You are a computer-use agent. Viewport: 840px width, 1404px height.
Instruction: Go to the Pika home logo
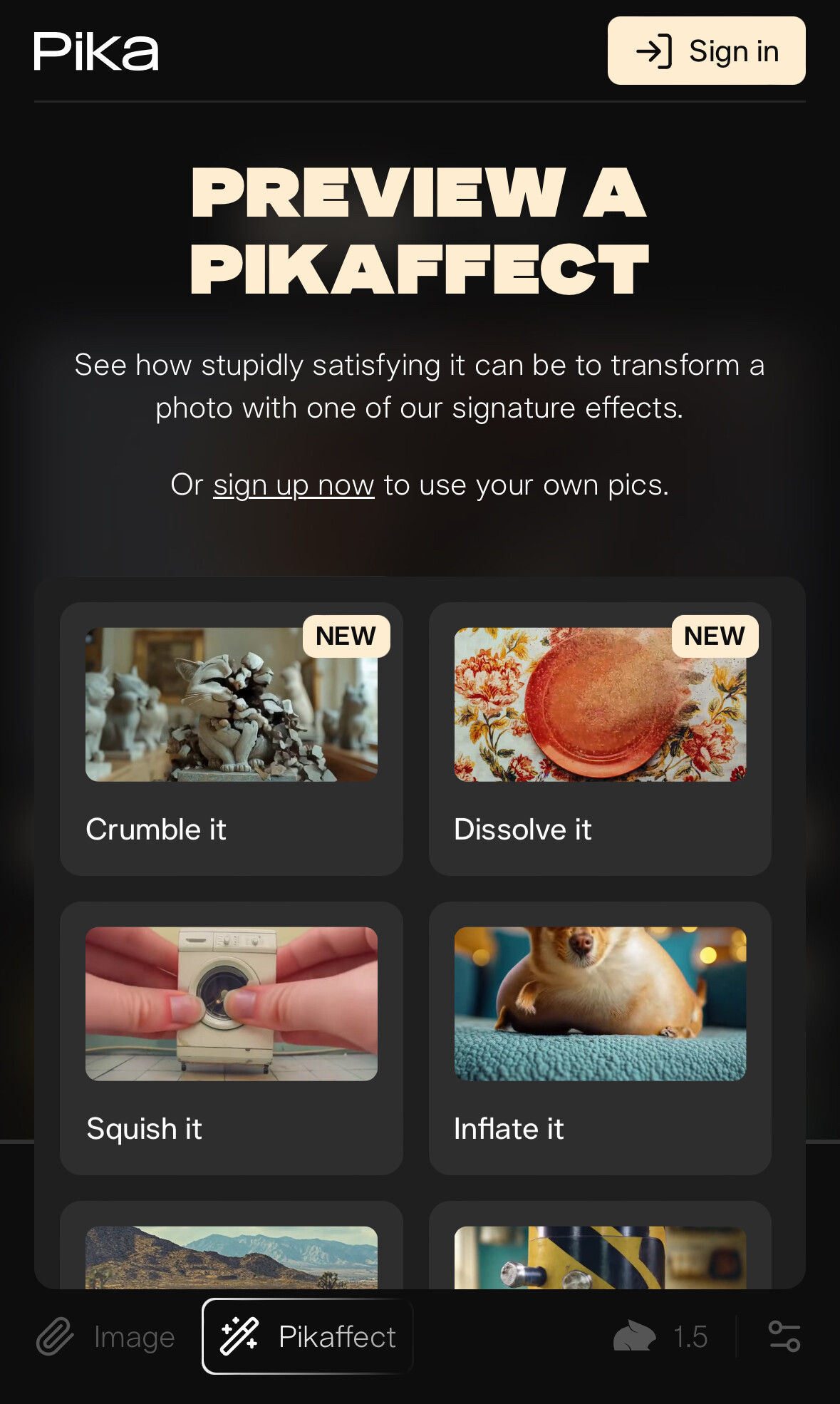[96, 51]
